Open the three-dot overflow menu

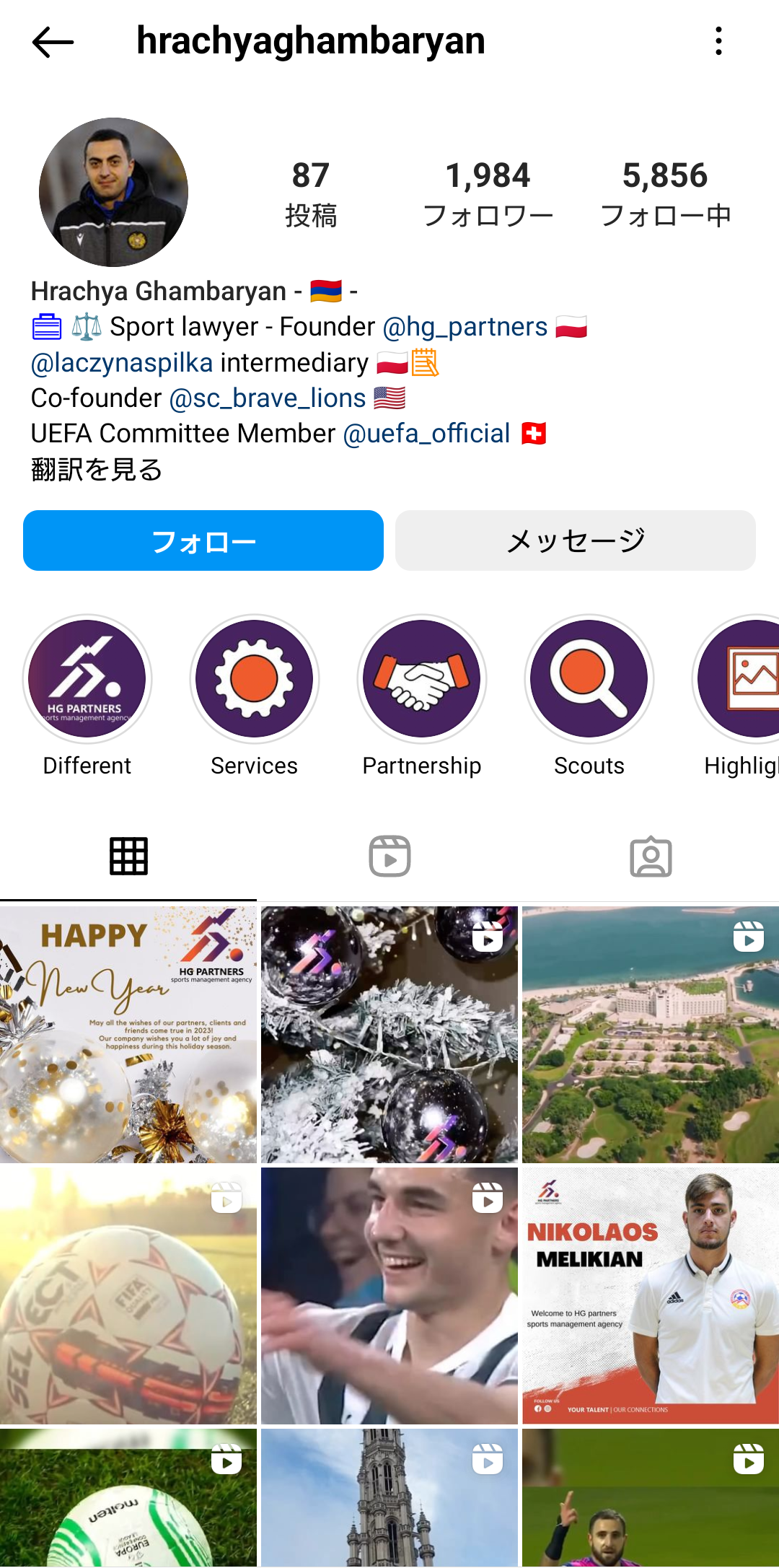pyautogui.click(x=718, y=41)
